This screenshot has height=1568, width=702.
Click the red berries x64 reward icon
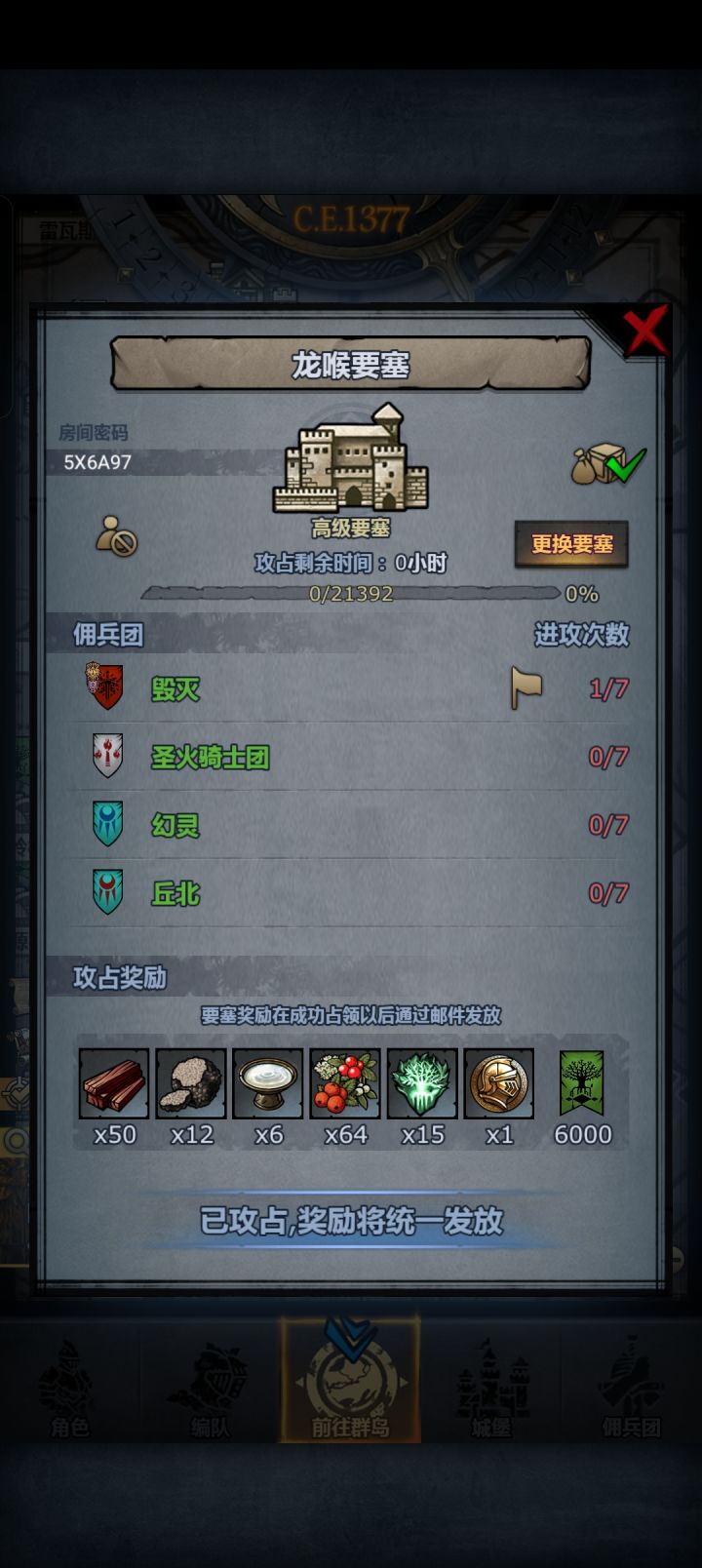[343, 1084]
